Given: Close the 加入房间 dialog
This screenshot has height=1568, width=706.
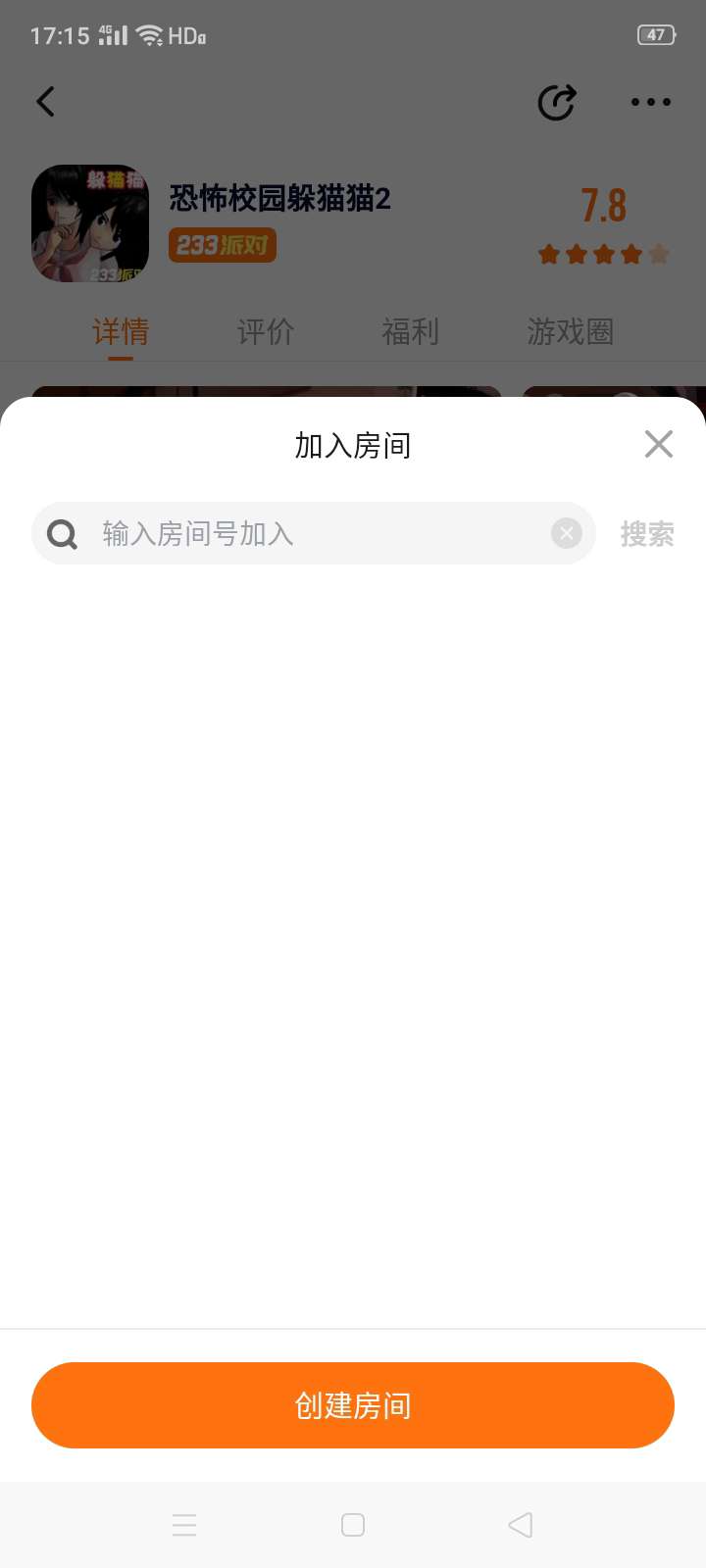Looking at the screenshot, I should click(x=659, y=444).
